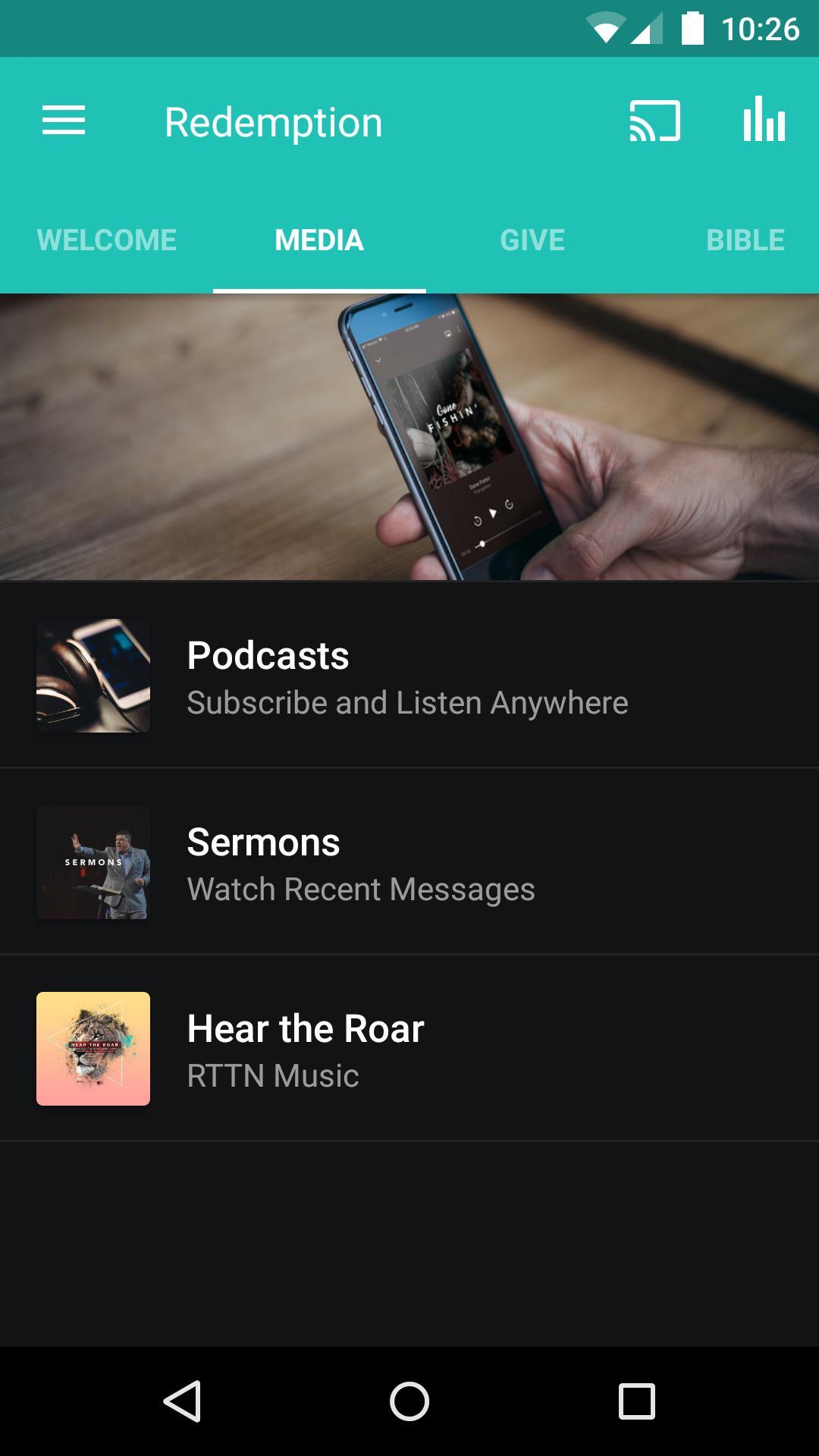Switch to the Welcome tab
The height and width of the screenshot is (1456, 819).
point(106,240)
